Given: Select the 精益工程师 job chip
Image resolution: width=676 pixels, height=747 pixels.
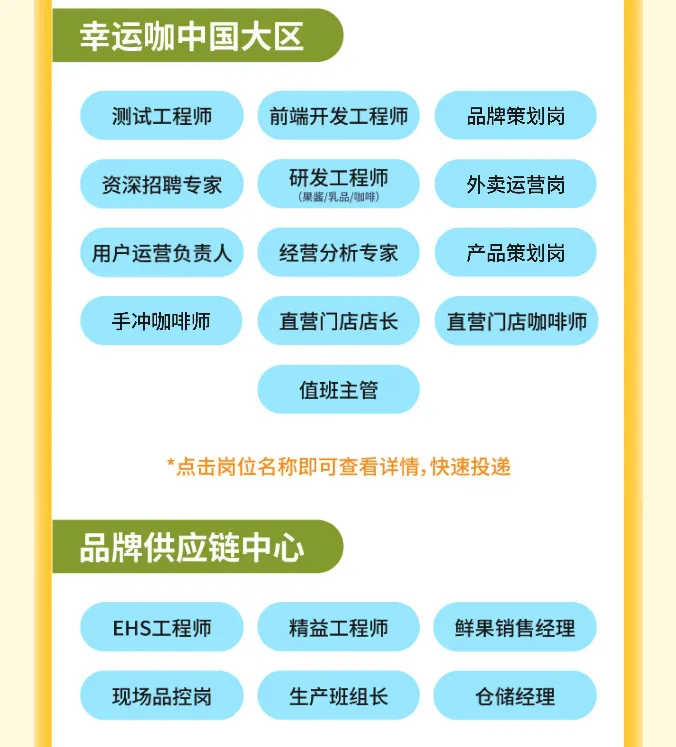Looking at the screenshot, I should tap(338, 627).
